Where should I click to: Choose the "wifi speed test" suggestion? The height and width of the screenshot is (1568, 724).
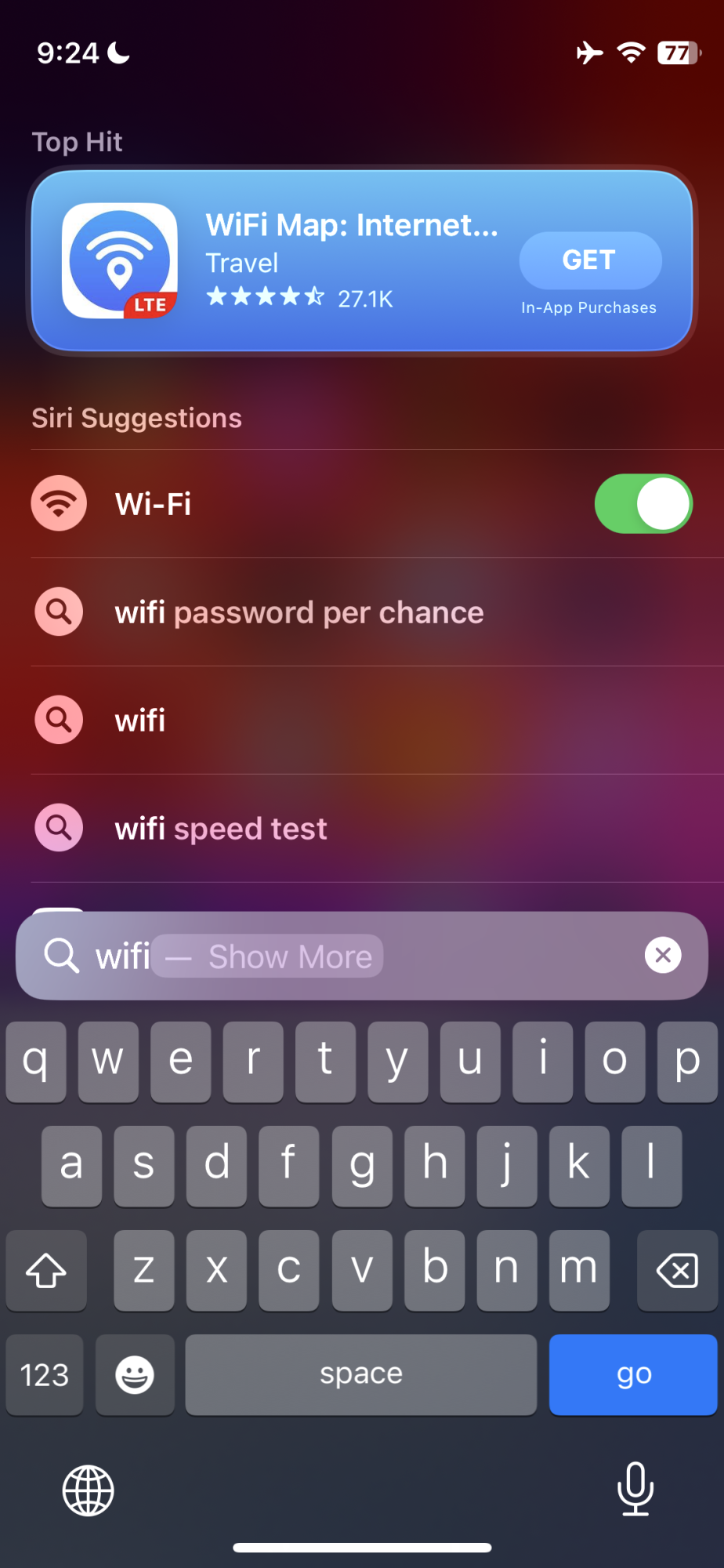(x=221, y=829)
